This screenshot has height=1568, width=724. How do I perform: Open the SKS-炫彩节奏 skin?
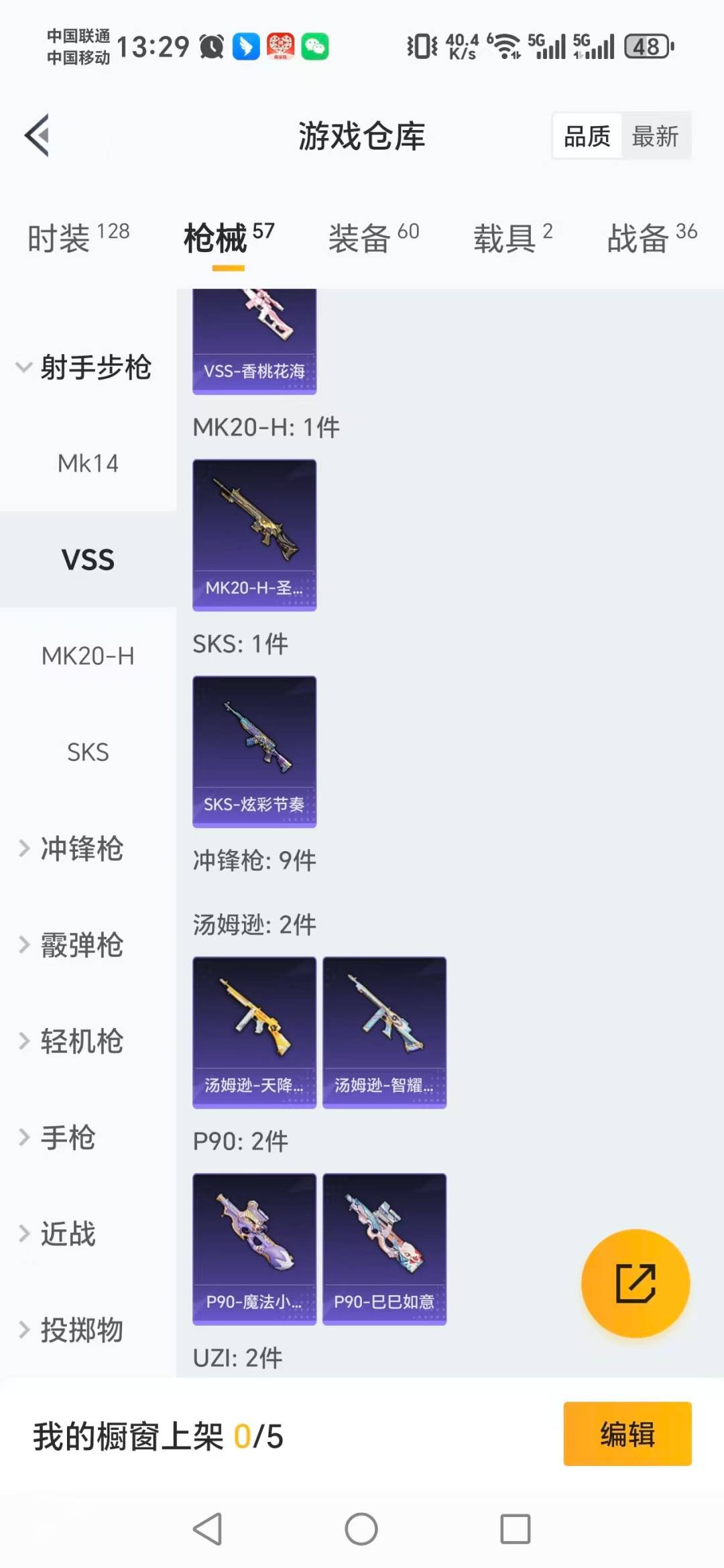254,751
